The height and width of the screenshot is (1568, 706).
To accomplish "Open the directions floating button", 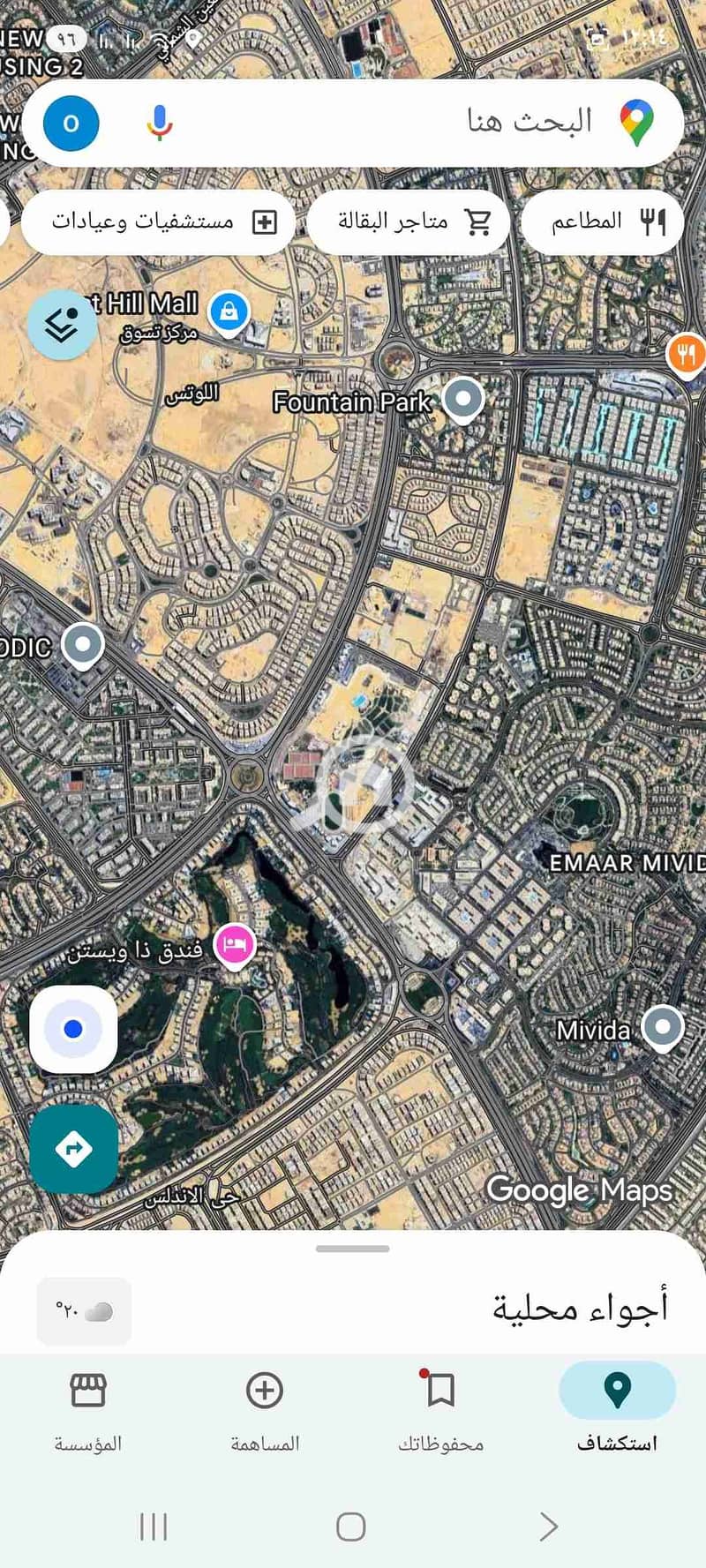I will point(73,1149).
